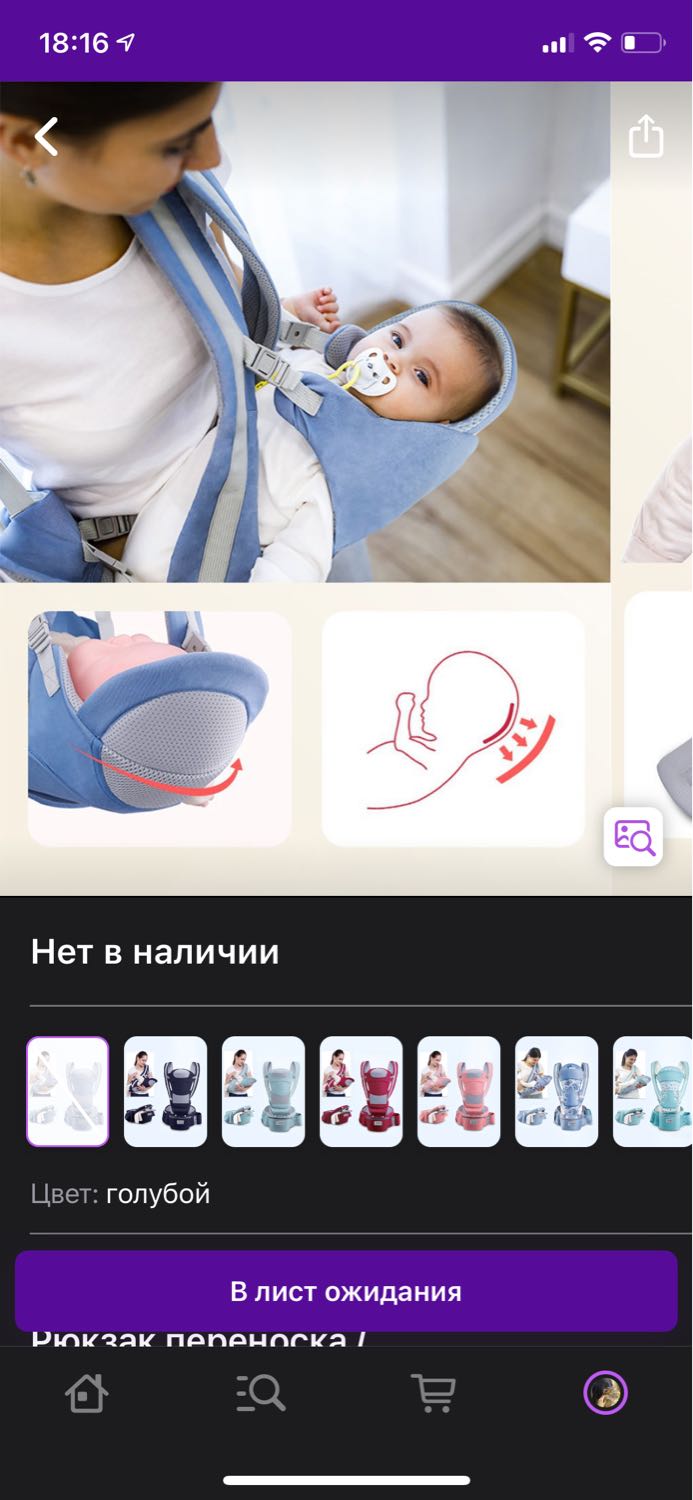Share this product

646,136
